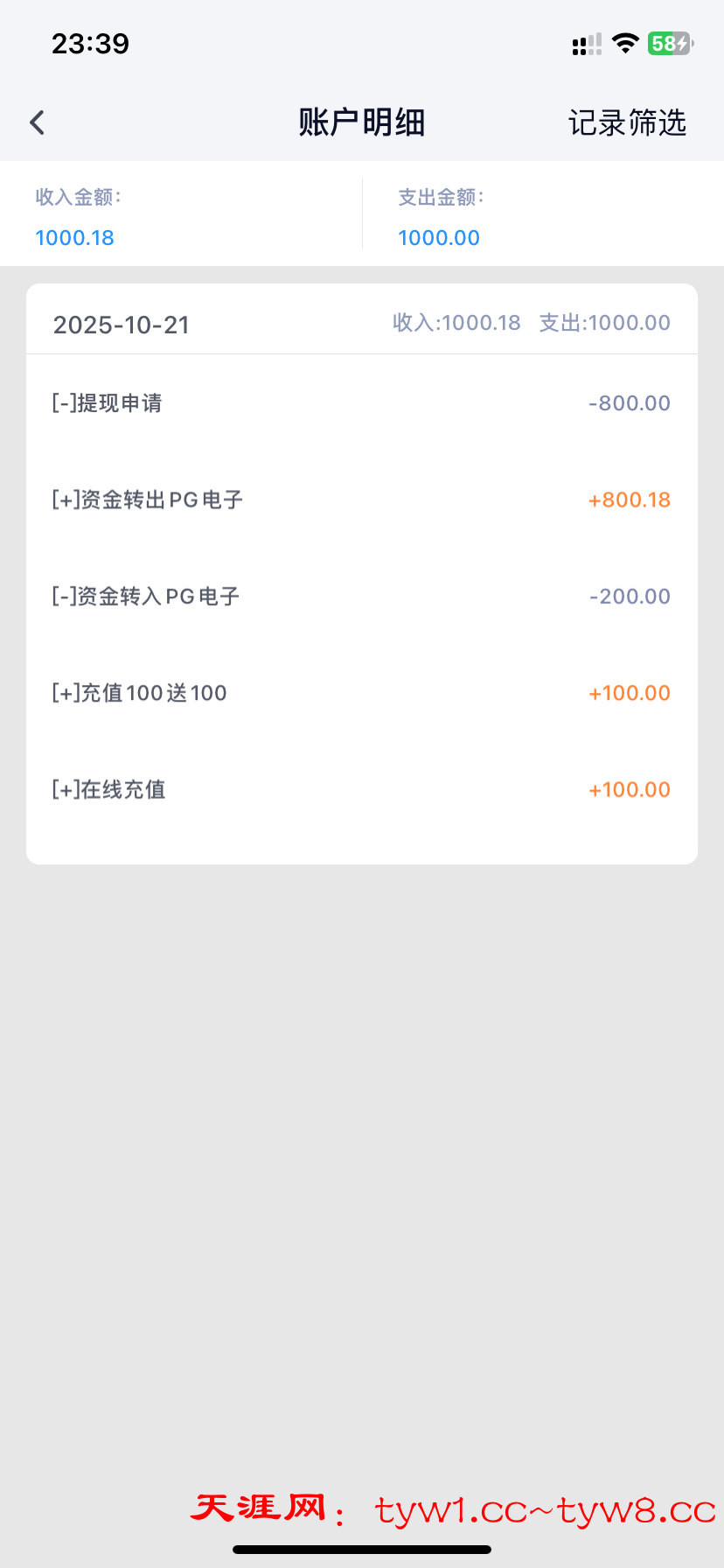
Task: Tap the Wi-Fi icon in status bar
Action: coord(624,43)
